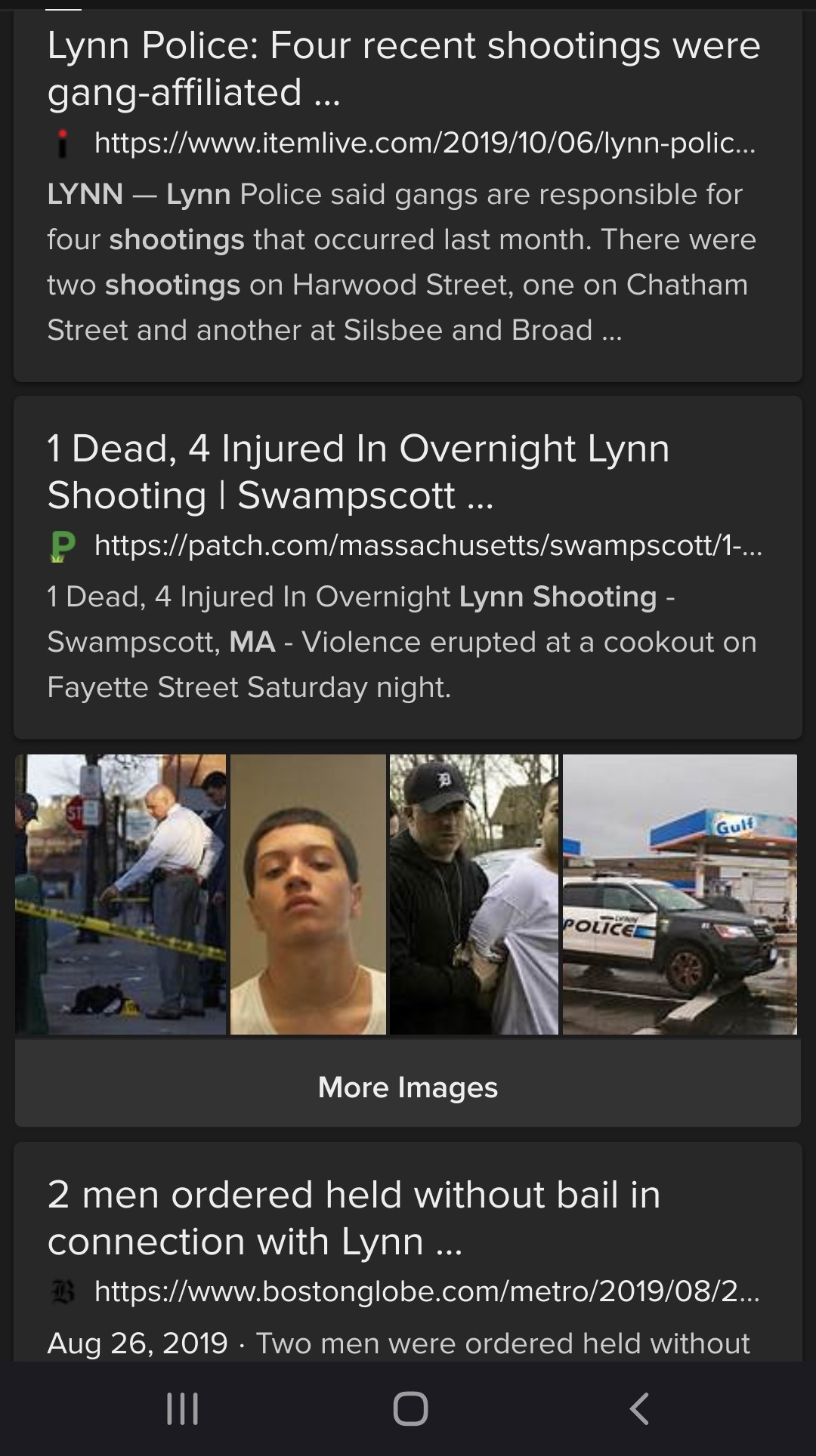Screen dimensions: 816x1456
Task: Go to the home screen
Action: tap(410, 1408)
